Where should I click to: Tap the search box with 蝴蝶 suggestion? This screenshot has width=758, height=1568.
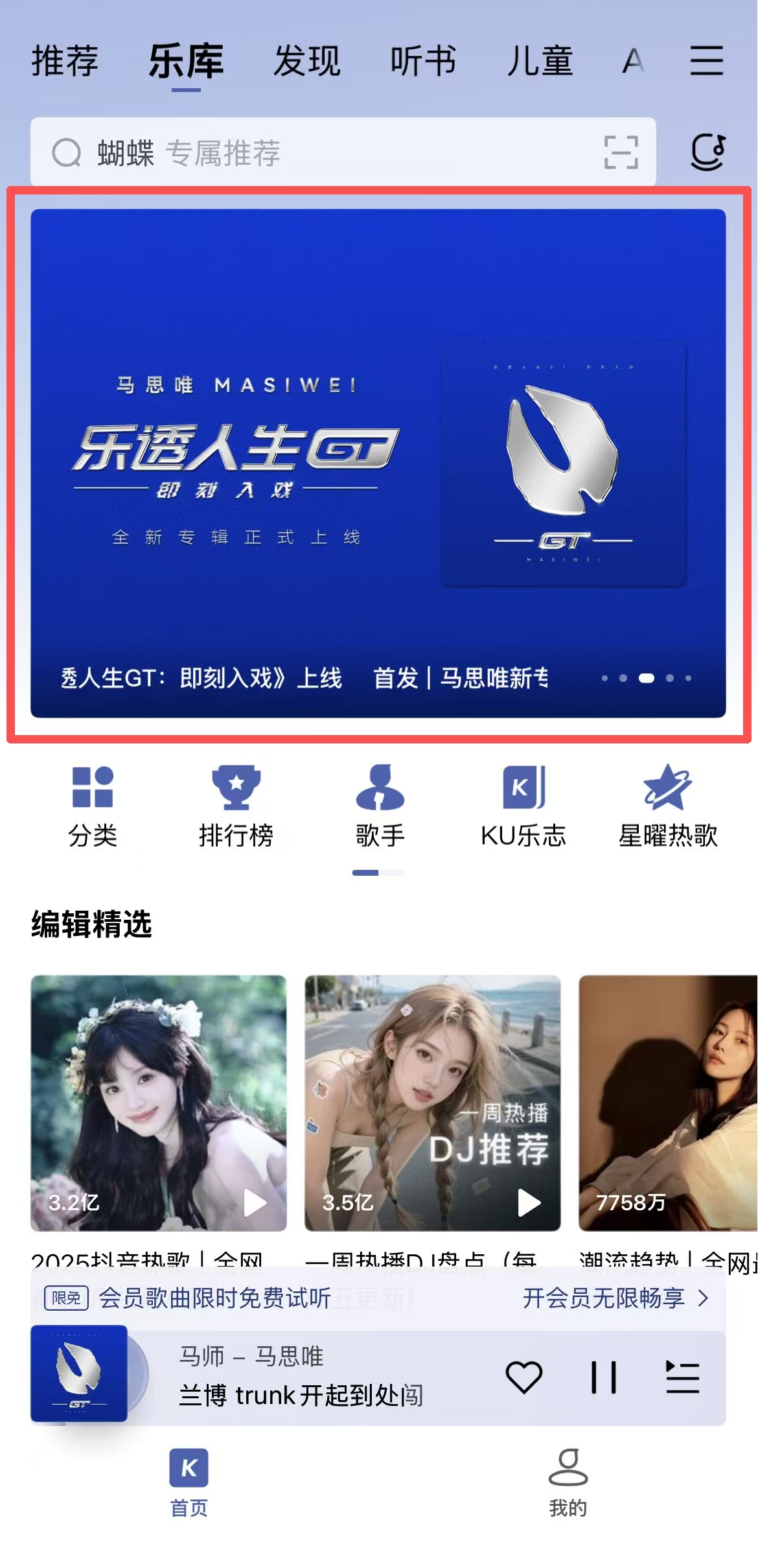324,153
